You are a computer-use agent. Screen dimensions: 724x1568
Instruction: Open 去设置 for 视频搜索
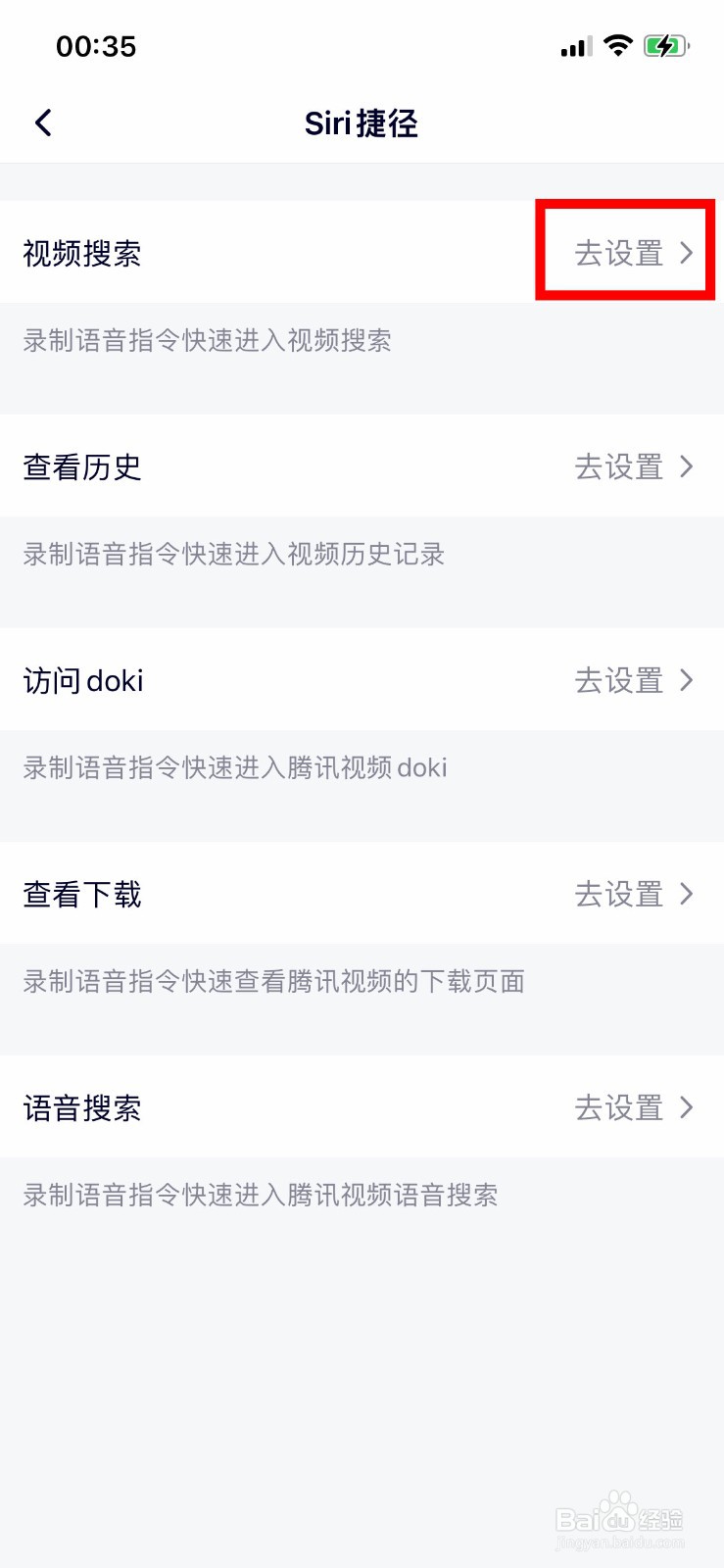tap(633, 253)
